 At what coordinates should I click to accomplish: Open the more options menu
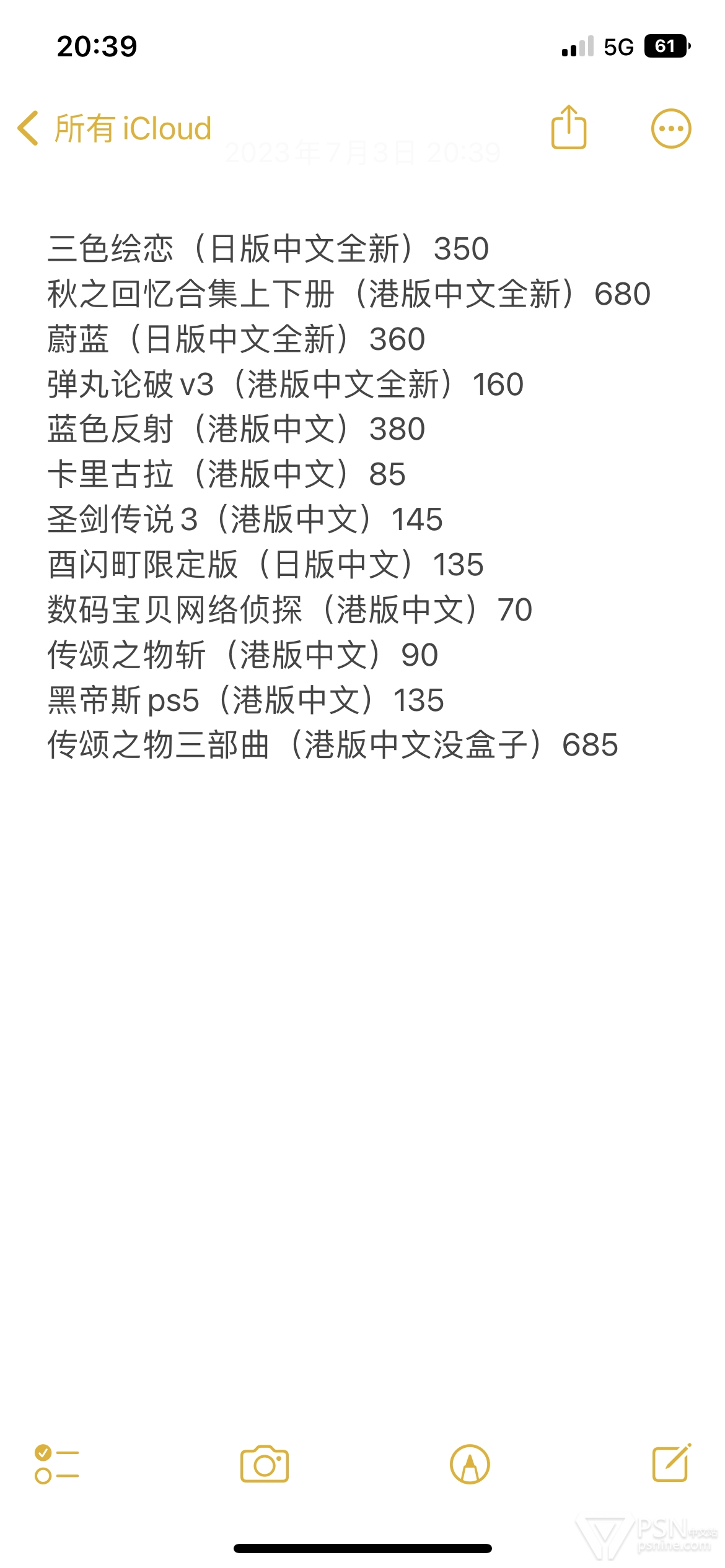(671, 129)
